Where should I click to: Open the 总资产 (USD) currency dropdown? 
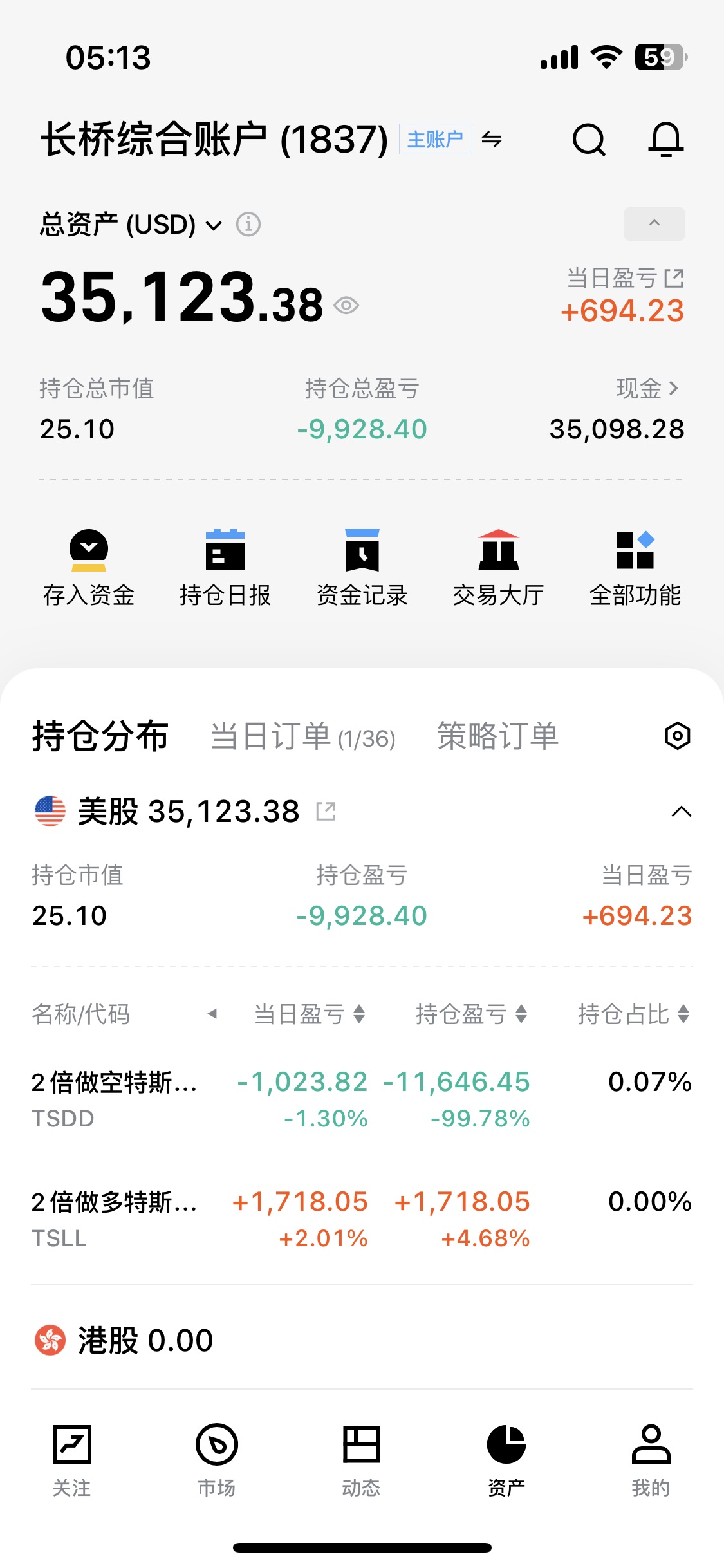pos(212,225)
